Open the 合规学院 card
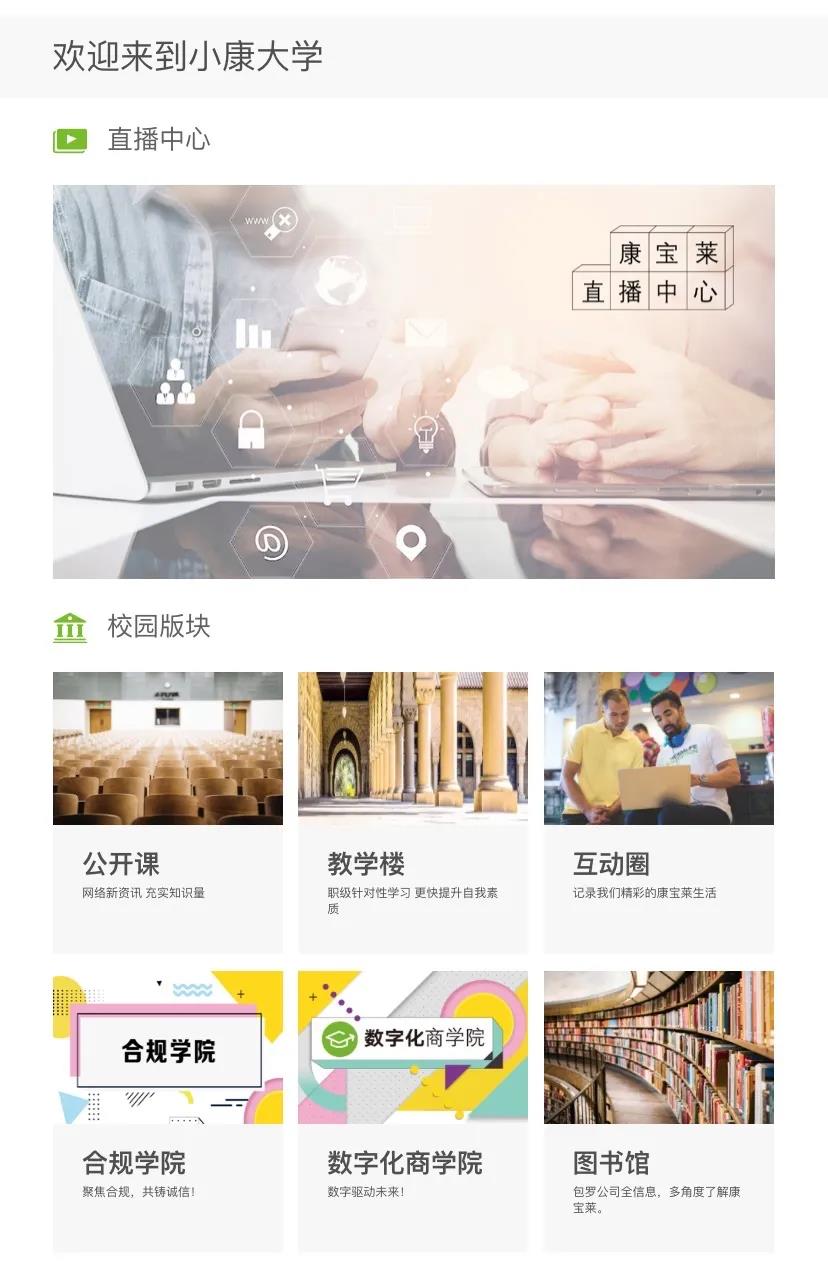The image size is (828, 1285). click(167, 1110)
